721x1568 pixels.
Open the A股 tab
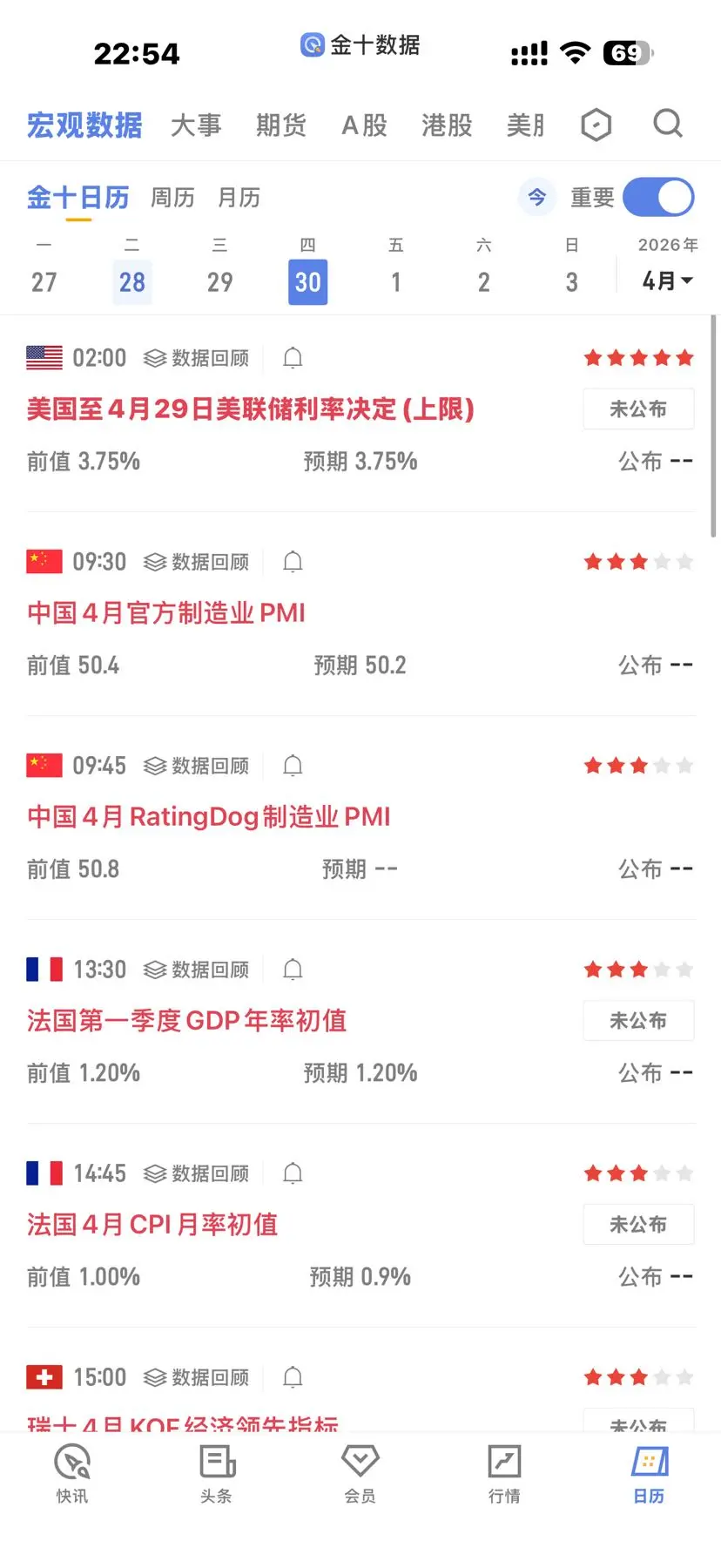click(x=364, y=125)
